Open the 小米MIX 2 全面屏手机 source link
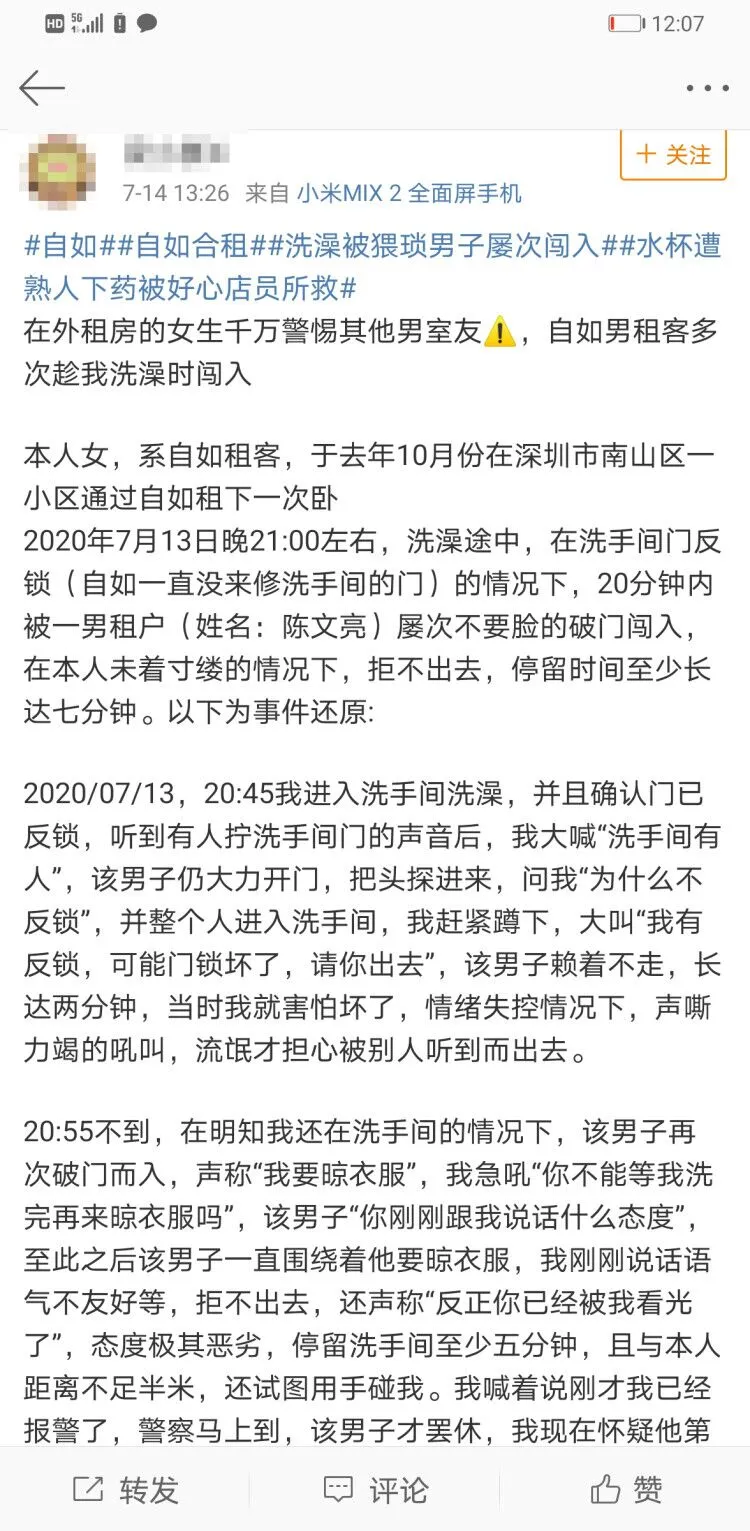Viewport: 750px width, 1531px height. (409, 193)
